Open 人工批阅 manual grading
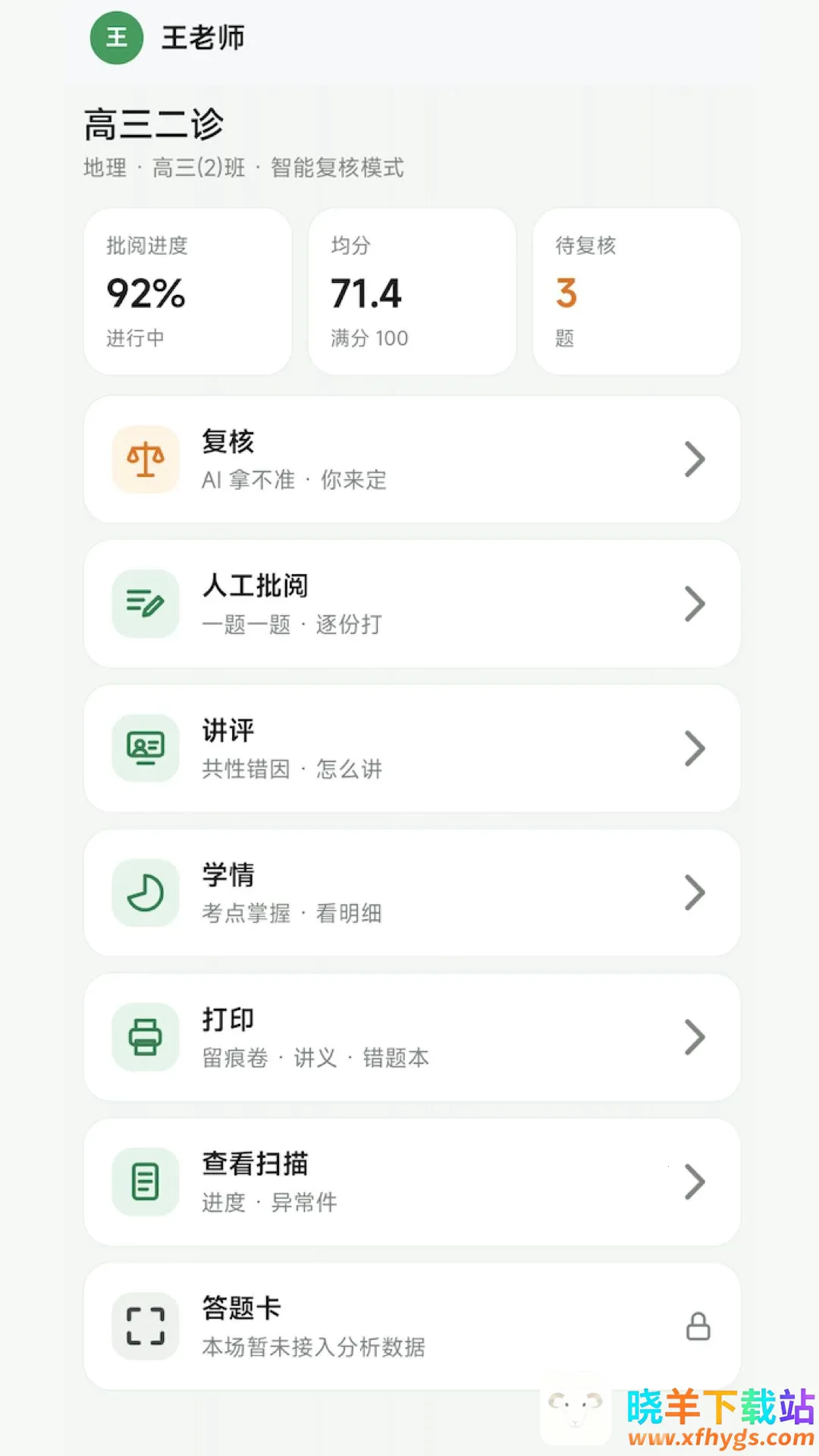 pyautogui.click(x=412, y=604)
